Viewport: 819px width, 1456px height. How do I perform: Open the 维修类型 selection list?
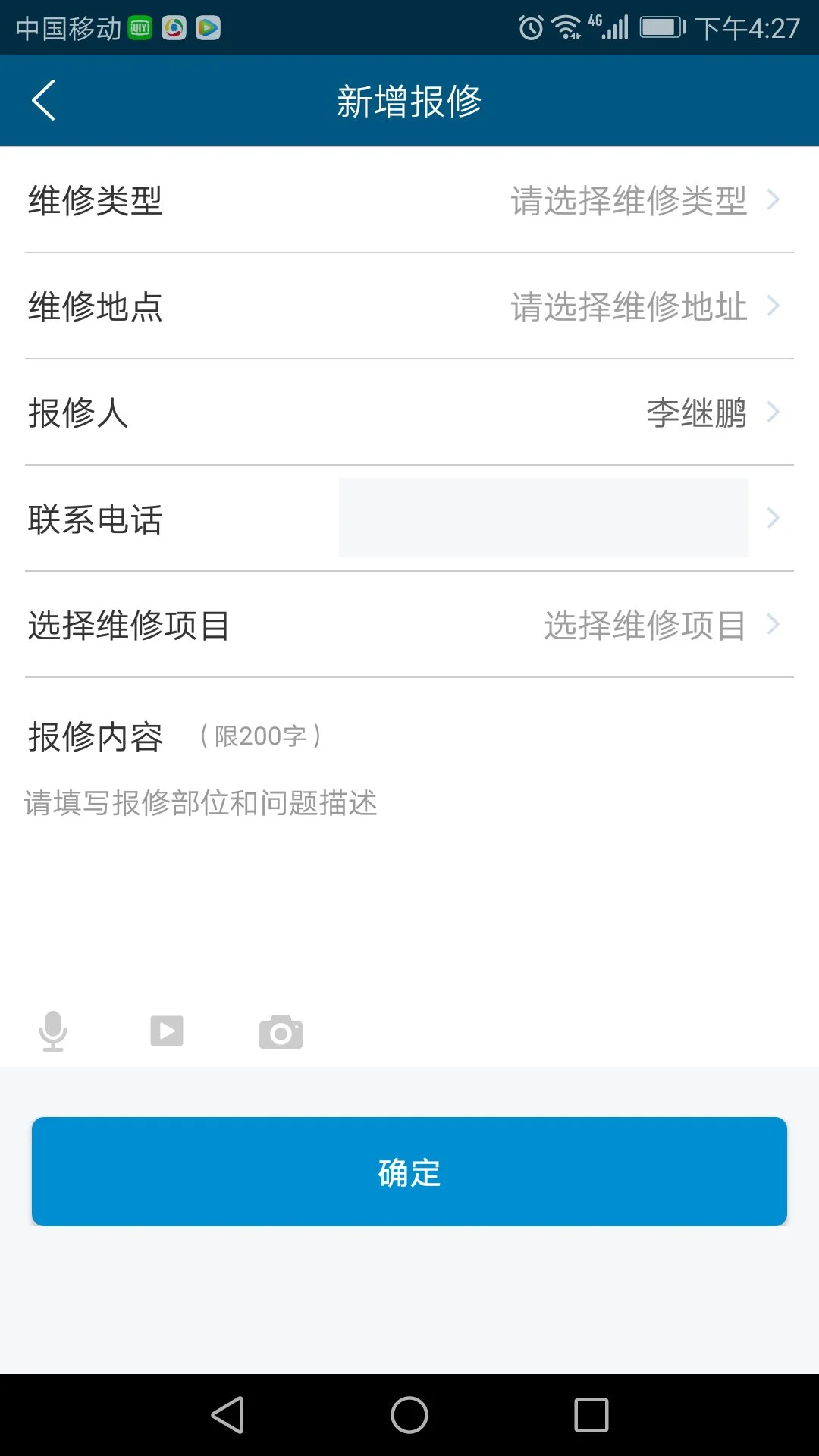pos(409,200)
